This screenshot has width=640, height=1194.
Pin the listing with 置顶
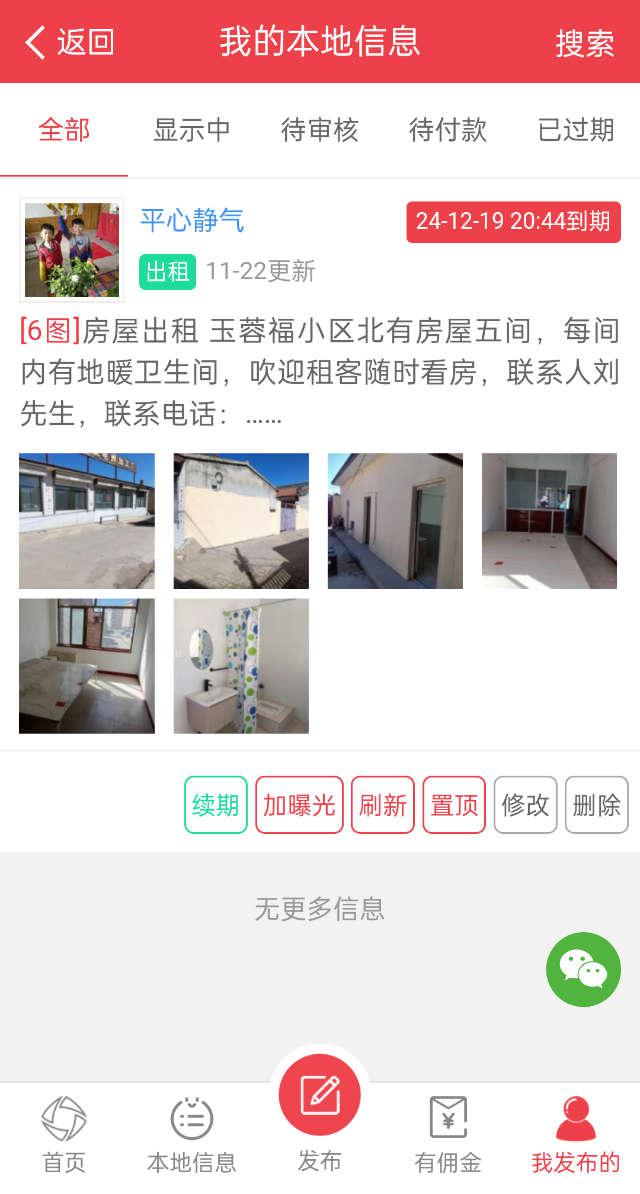point(454,805)
